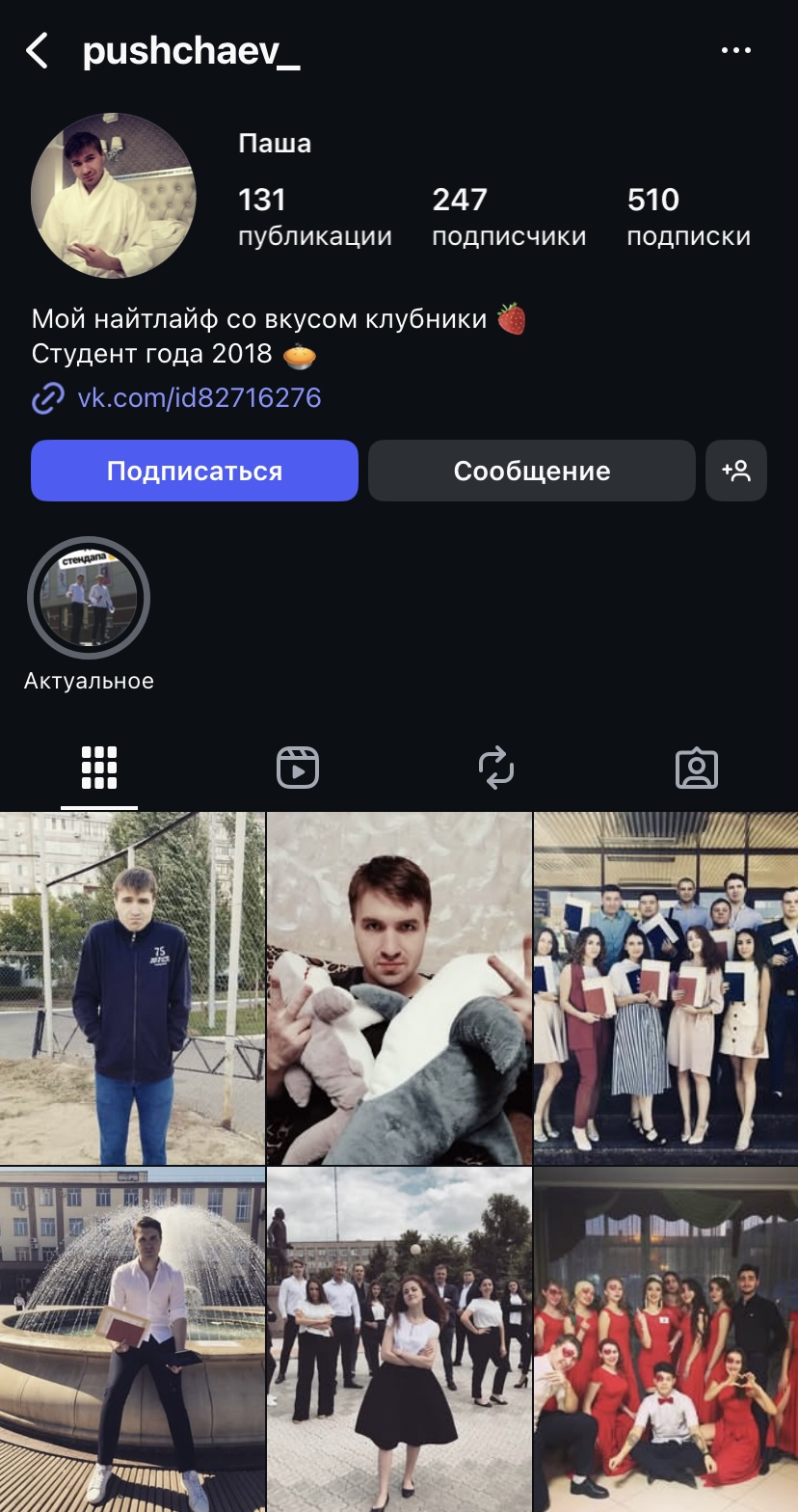Open the post with the navy jacket
This screenshot has width=798, height=1512.
[132, 987]
